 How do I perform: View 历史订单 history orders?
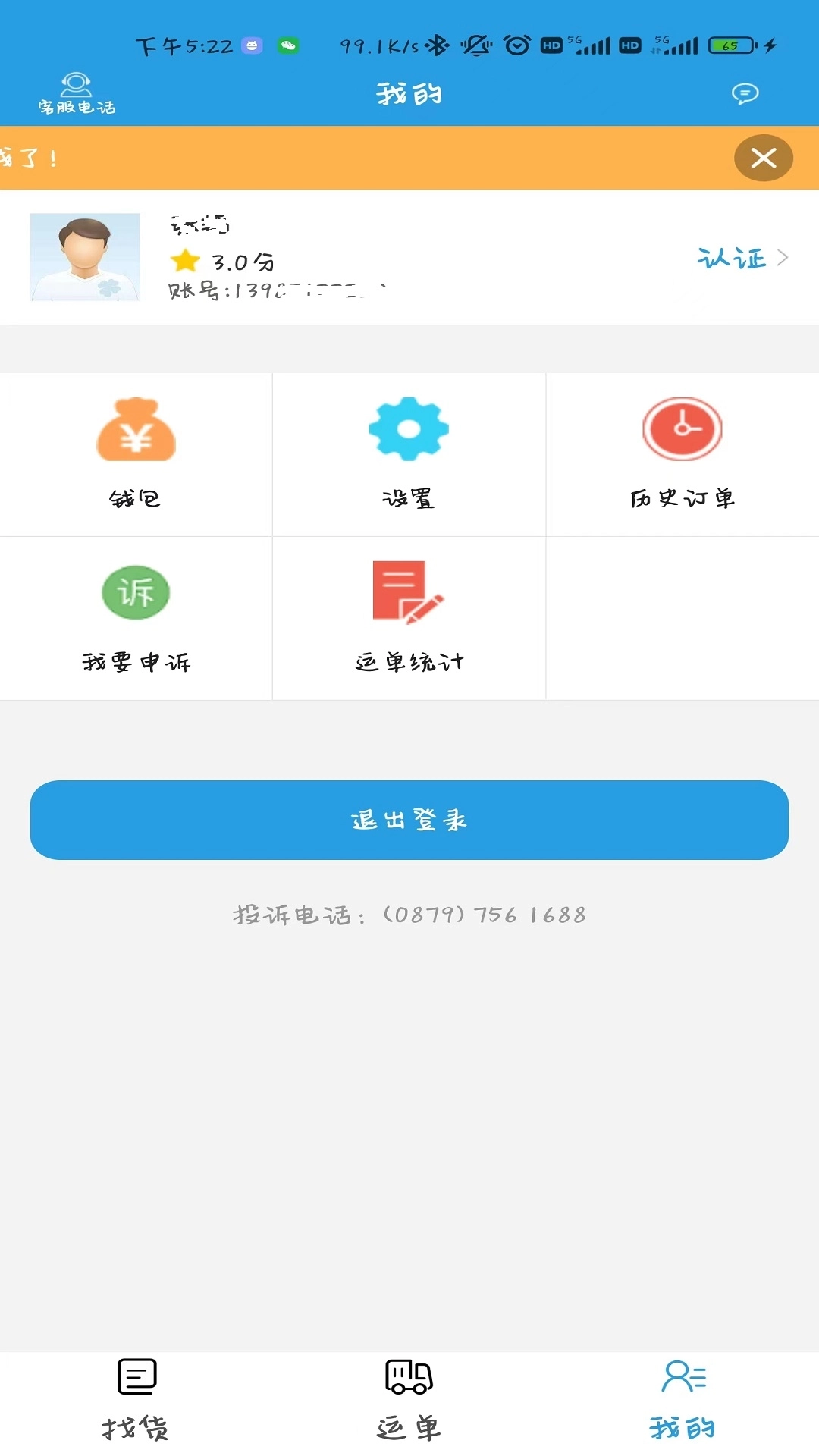click(681, 453)
